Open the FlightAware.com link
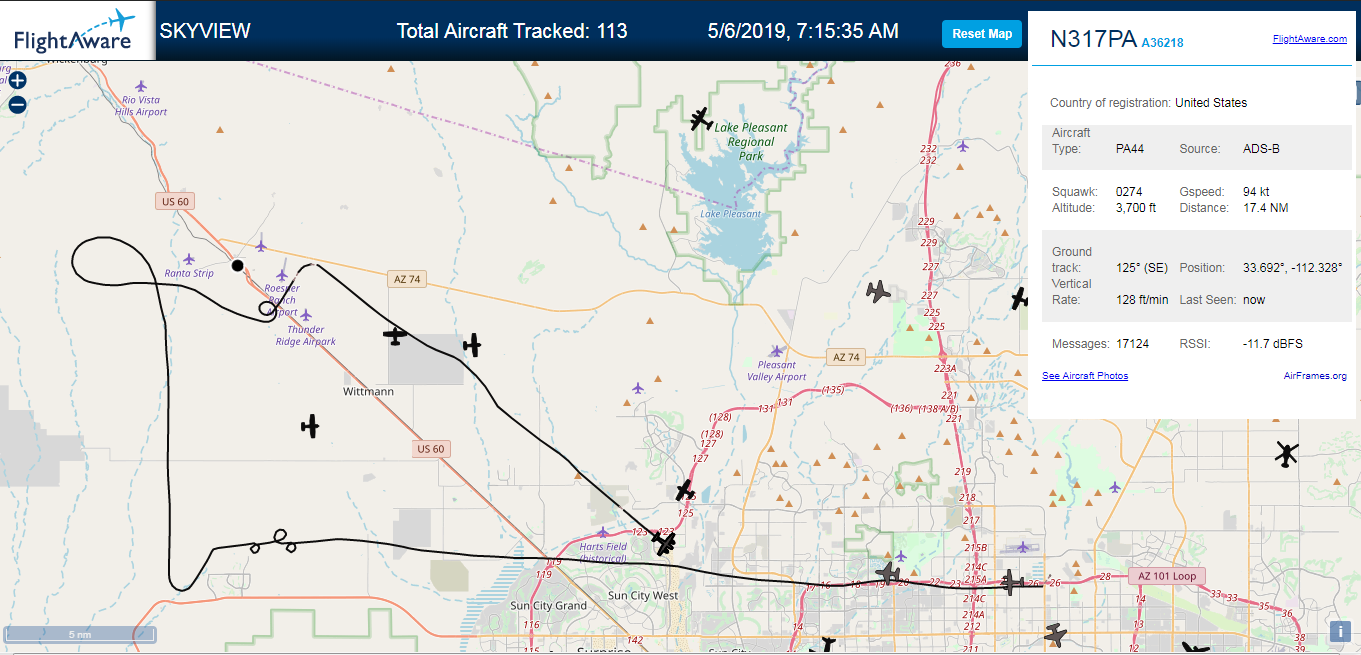 tap(1309, 39)
